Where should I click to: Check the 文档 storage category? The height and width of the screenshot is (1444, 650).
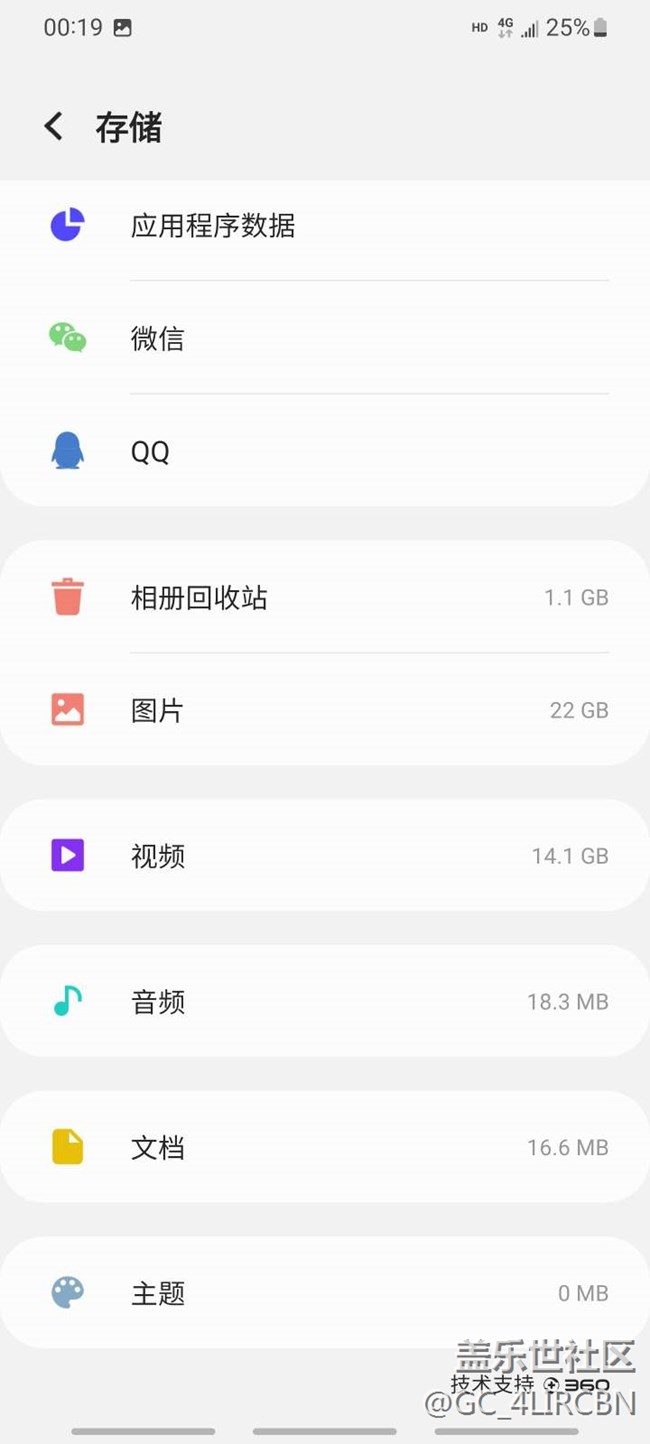pyautogui.click(x=325, y=1148)
